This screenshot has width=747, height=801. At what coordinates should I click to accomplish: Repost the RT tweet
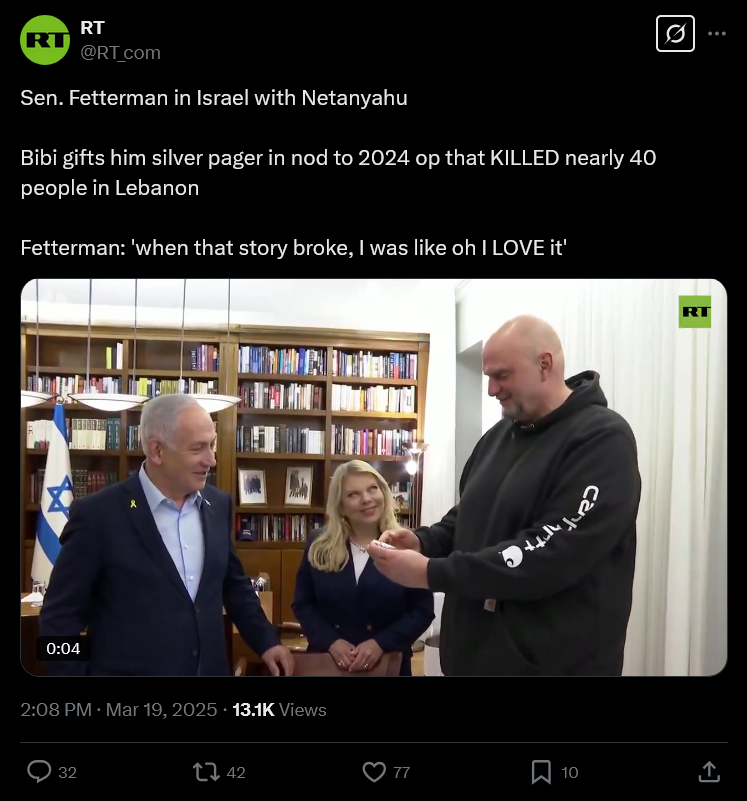click(x=206, y=771)
